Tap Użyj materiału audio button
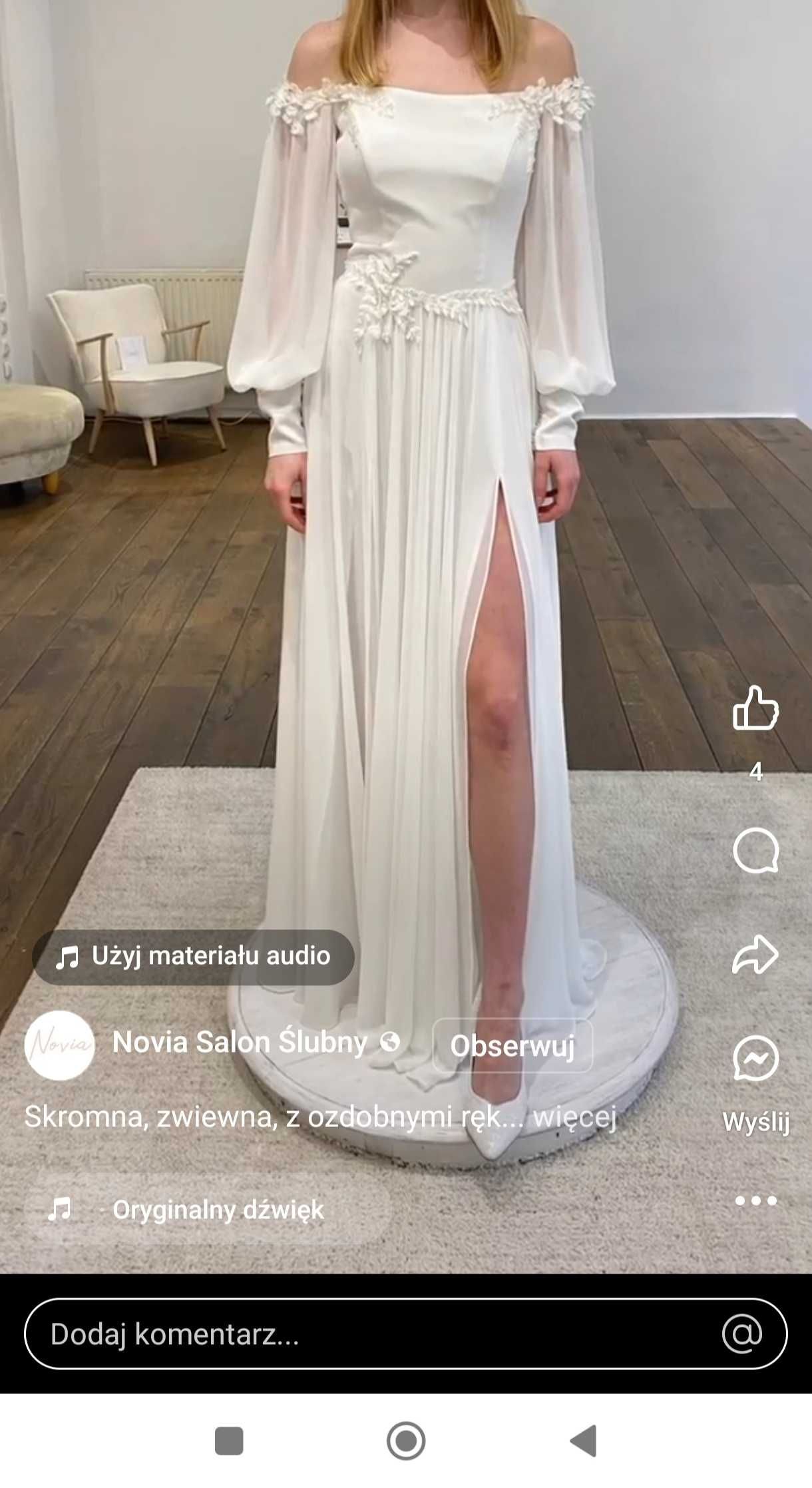The height and width of the screenshot is (1488, 812). tap(193, 957)
